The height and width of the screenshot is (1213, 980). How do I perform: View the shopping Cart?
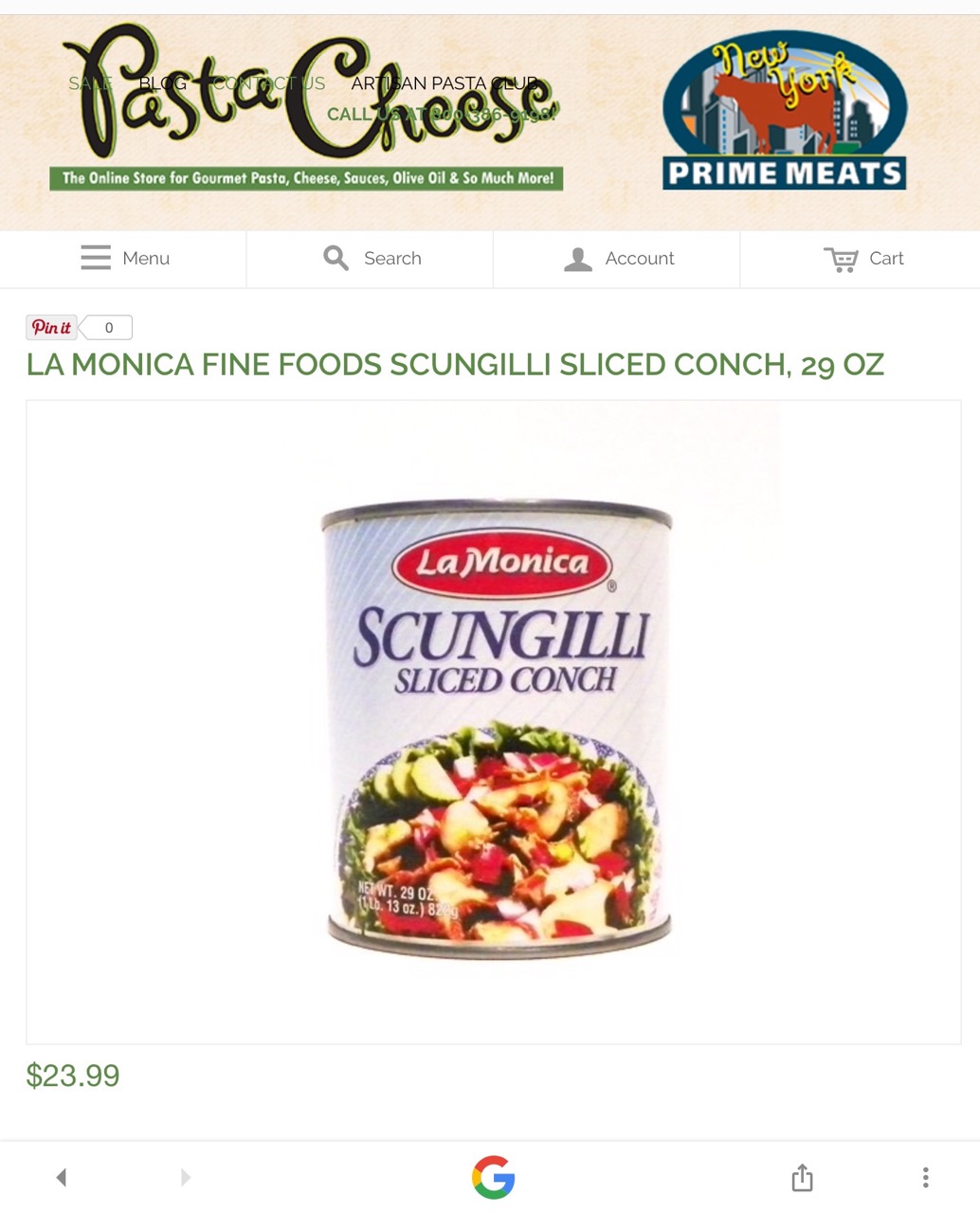click(863, 258)
